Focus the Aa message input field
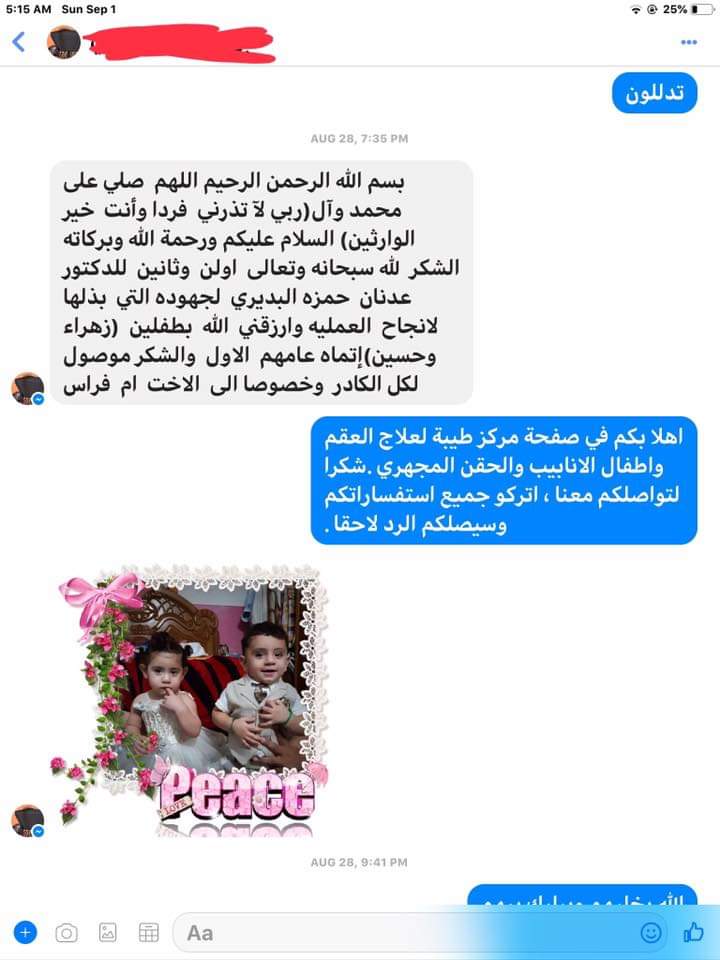Image resolution: width=720 pixels, height=960 pixels. point(400,932)
